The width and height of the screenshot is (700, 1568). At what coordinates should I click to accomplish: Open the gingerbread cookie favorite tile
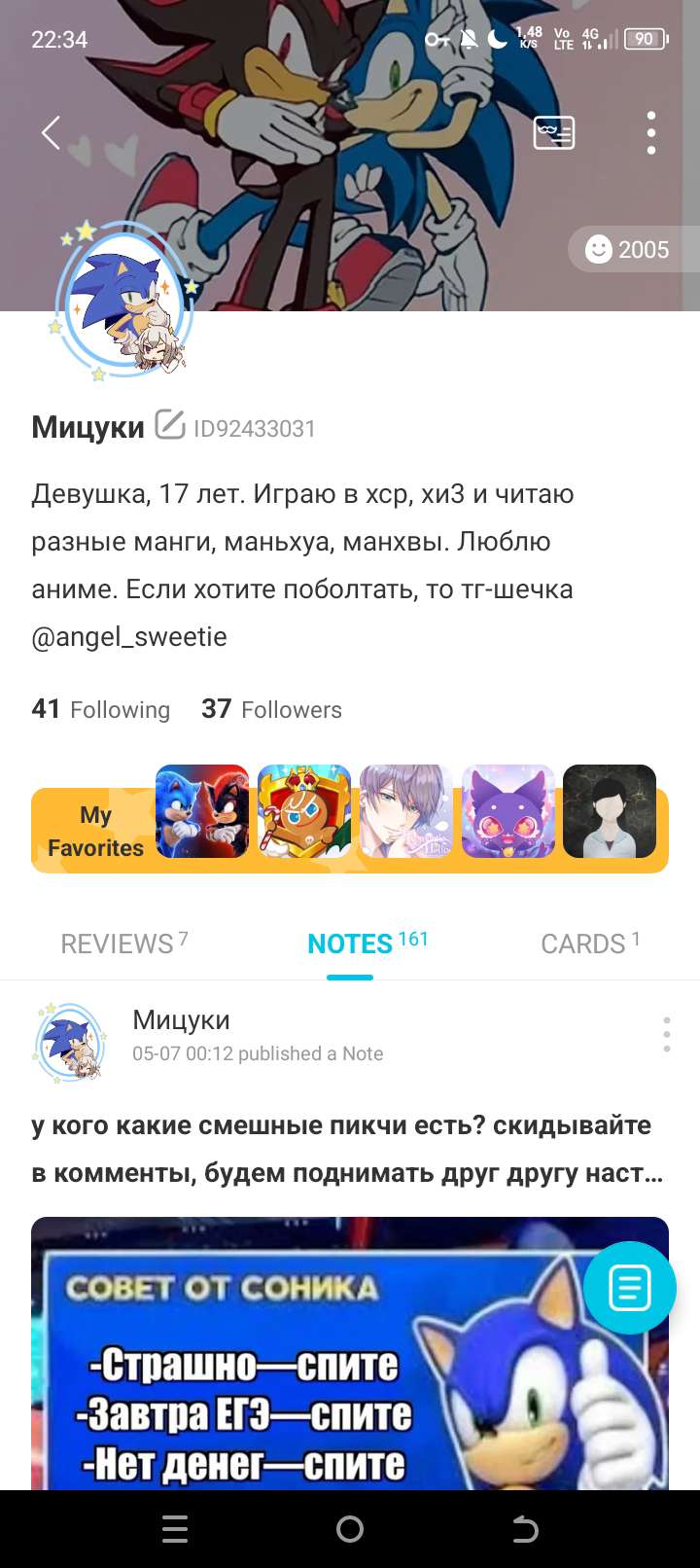point(304,811)
